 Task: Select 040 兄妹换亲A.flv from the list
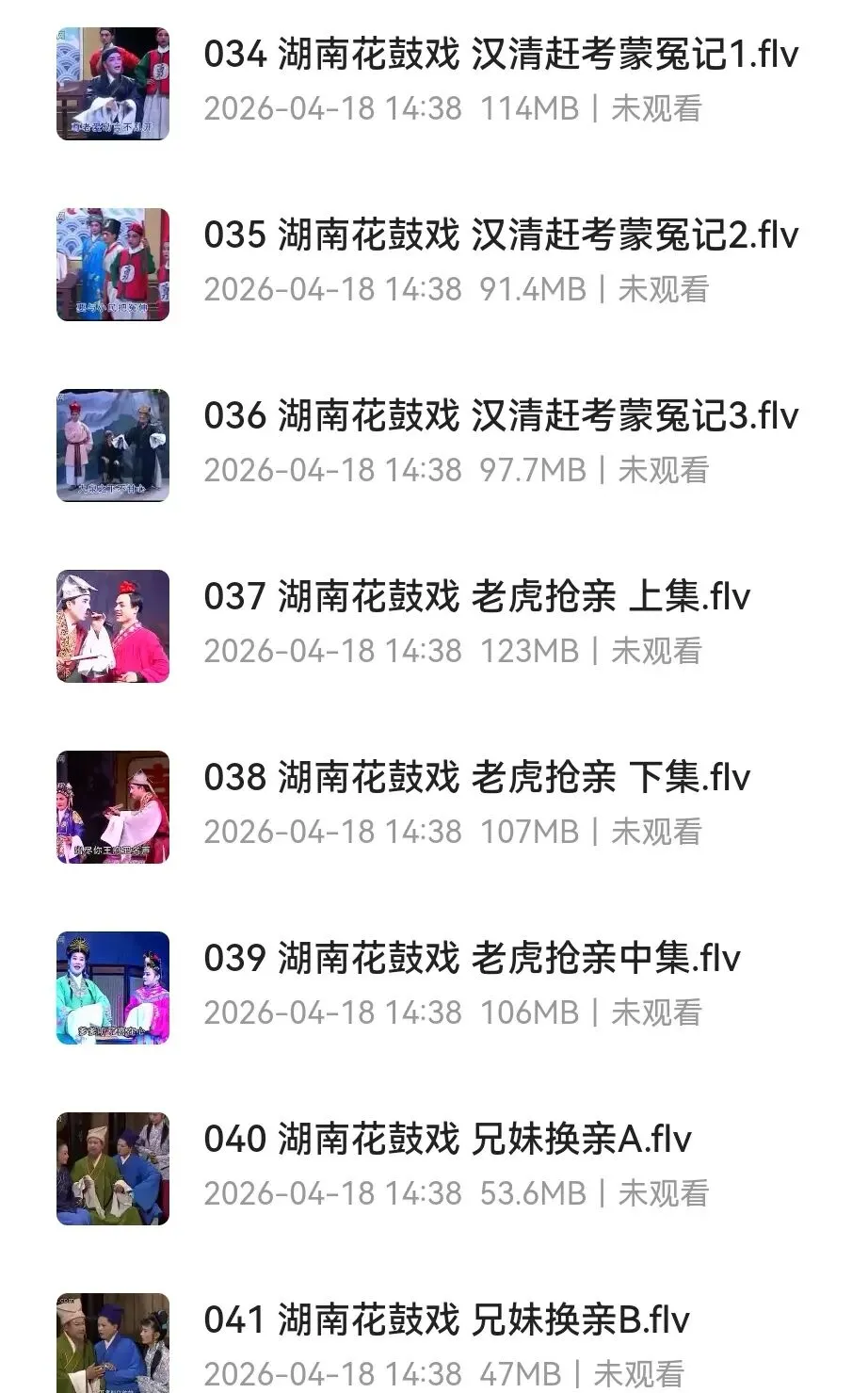(x=447, y=1141)
